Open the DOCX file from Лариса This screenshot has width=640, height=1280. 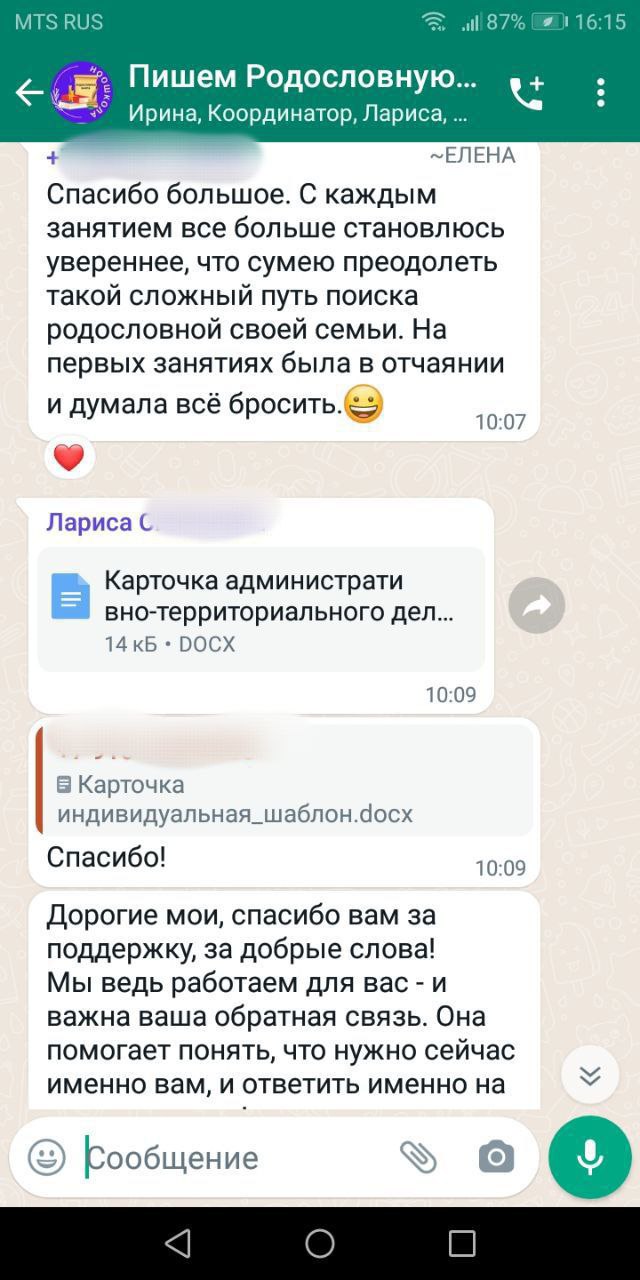[261, 609]
